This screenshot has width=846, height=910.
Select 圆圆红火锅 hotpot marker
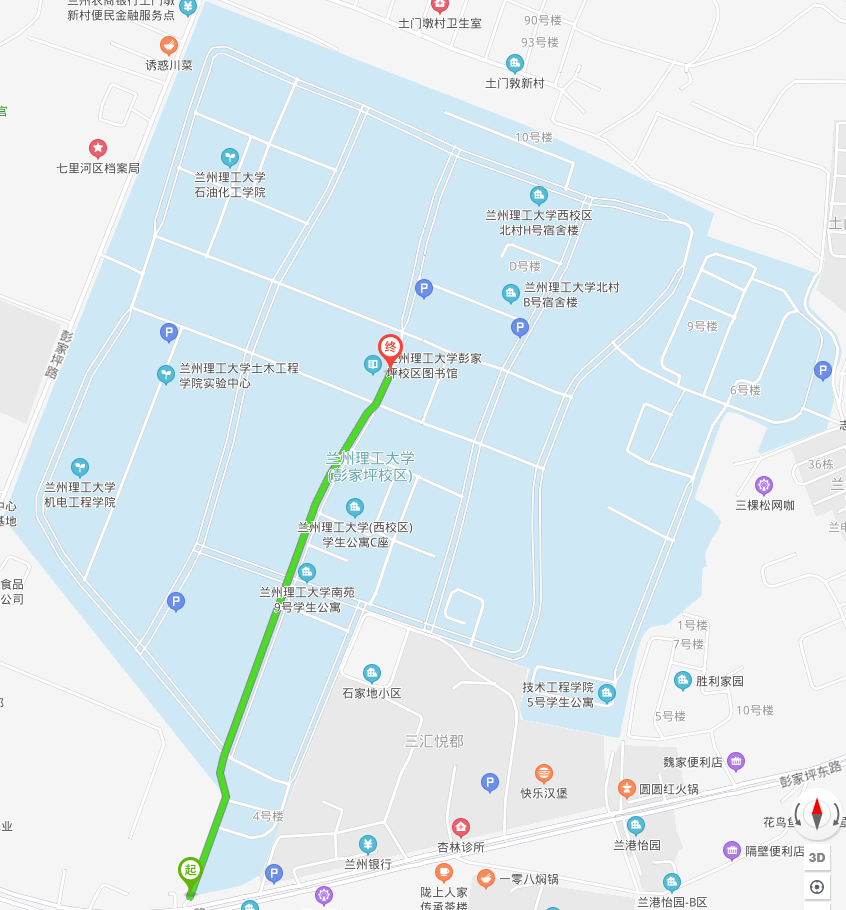click(x=627, y=788)
